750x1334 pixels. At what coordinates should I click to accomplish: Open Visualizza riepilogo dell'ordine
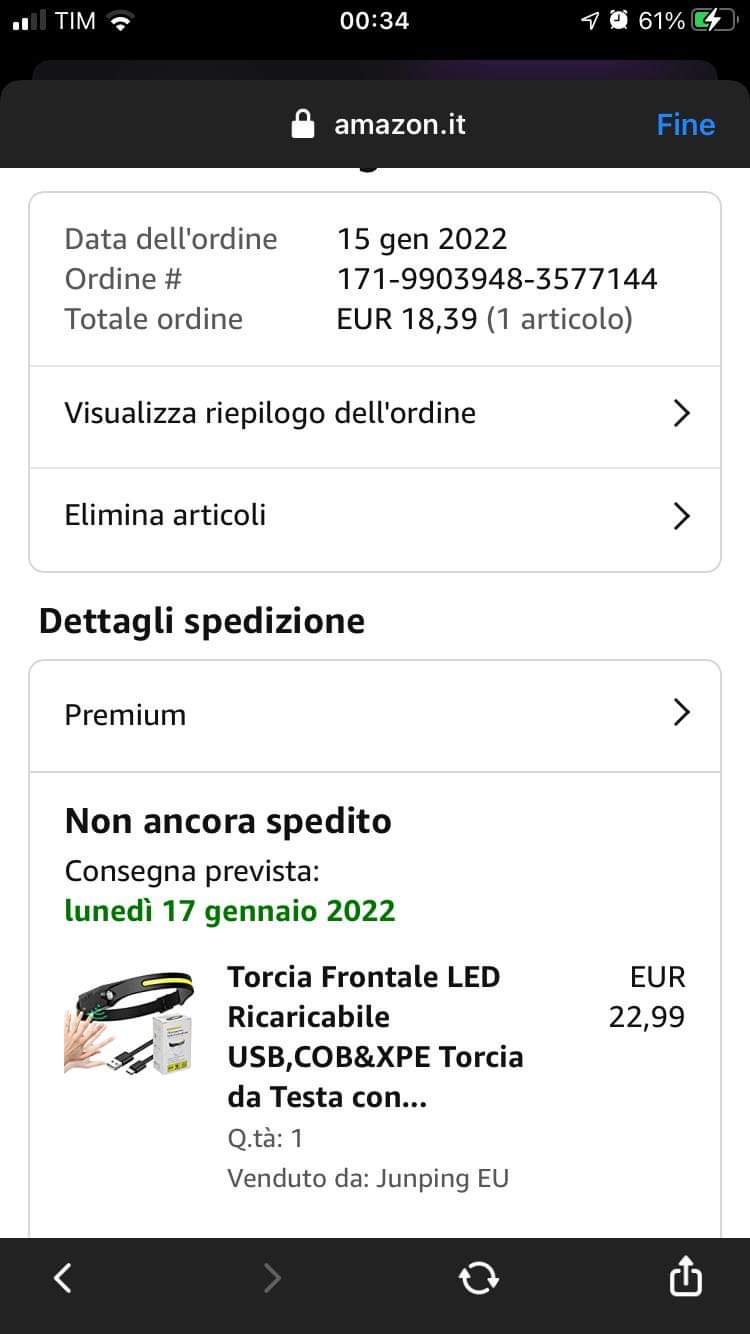(374, 414)
